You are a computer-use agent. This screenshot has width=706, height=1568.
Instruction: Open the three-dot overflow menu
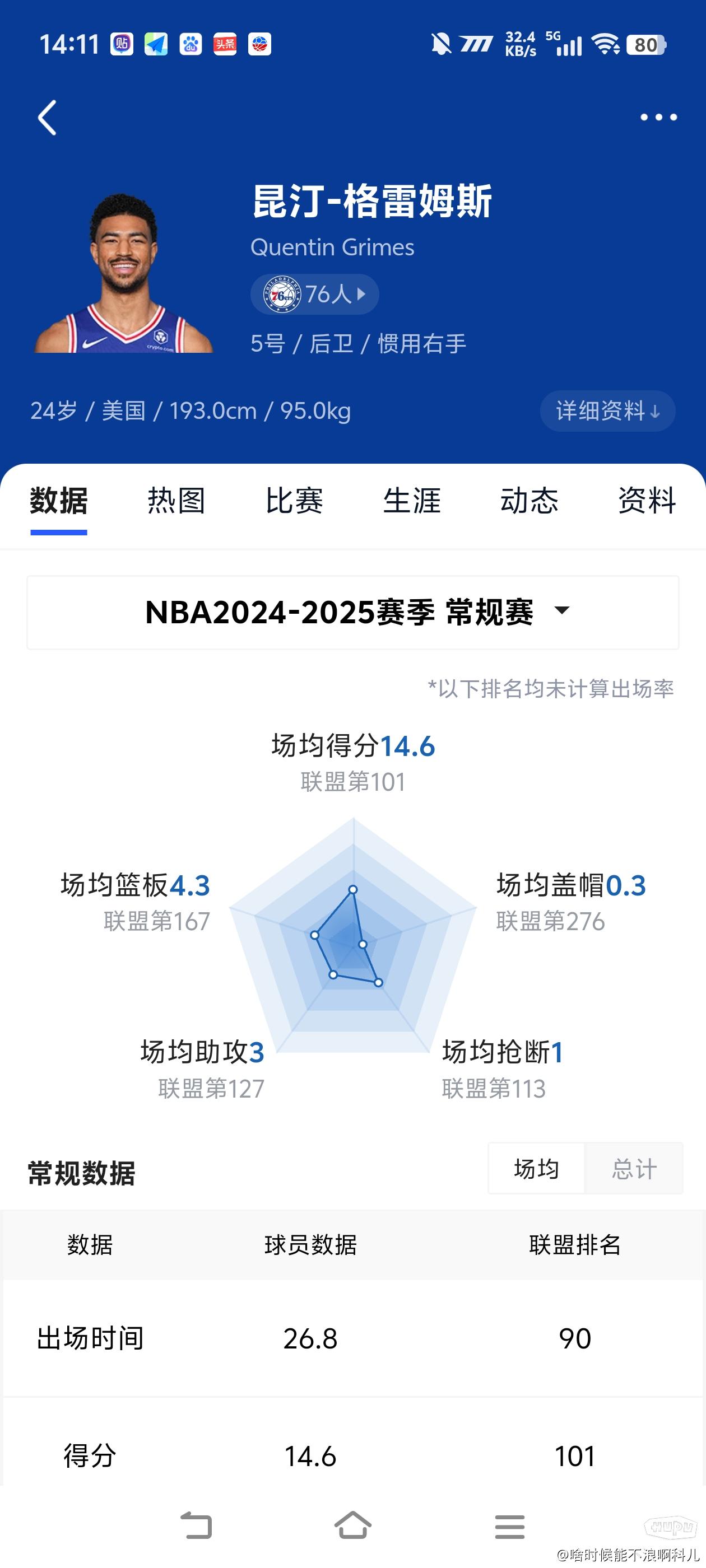point(658,117)
